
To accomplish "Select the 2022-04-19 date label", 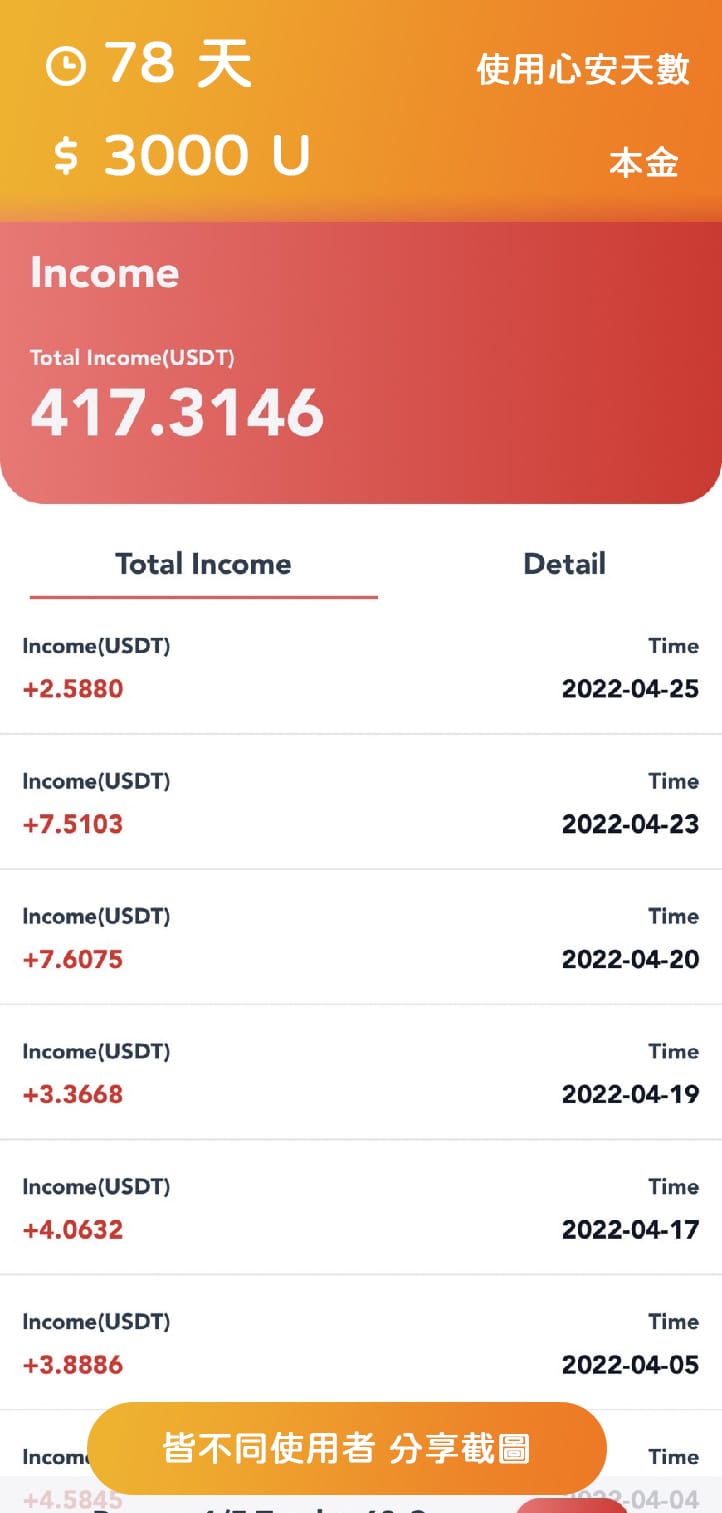I will (x=629, y=1094).
